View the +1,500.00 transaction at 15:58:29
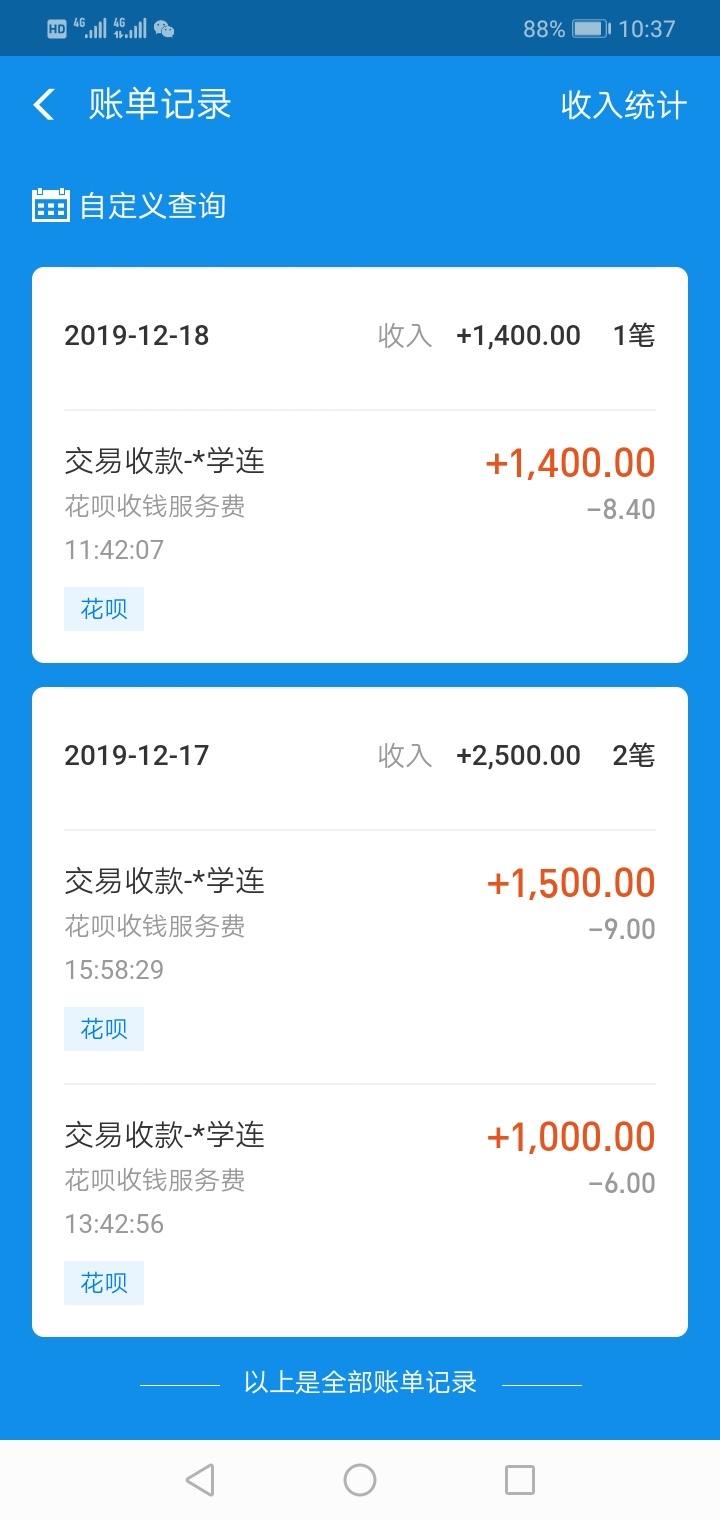 click(x=360, y=957)
